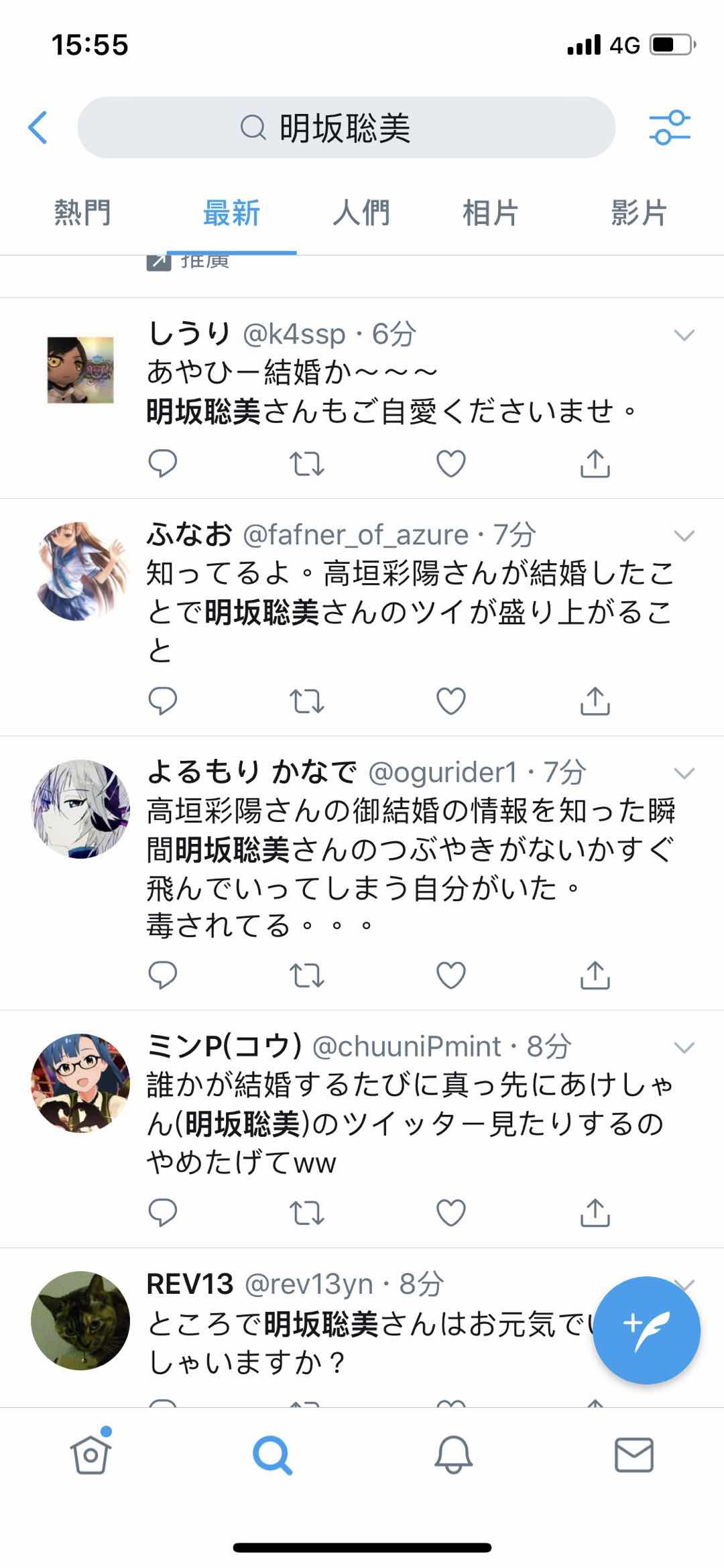Like the tweet by しうり
The width and height of the screenshot is (724, 1568).
point(450,463)
